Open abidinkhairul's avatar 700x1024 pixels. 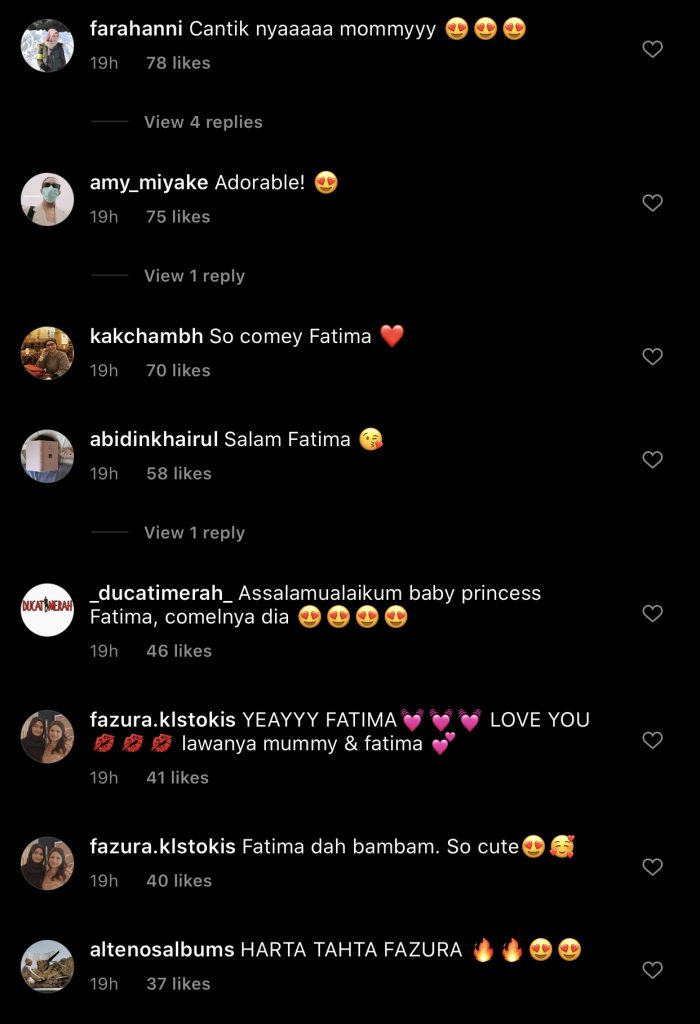pos(48,456)
